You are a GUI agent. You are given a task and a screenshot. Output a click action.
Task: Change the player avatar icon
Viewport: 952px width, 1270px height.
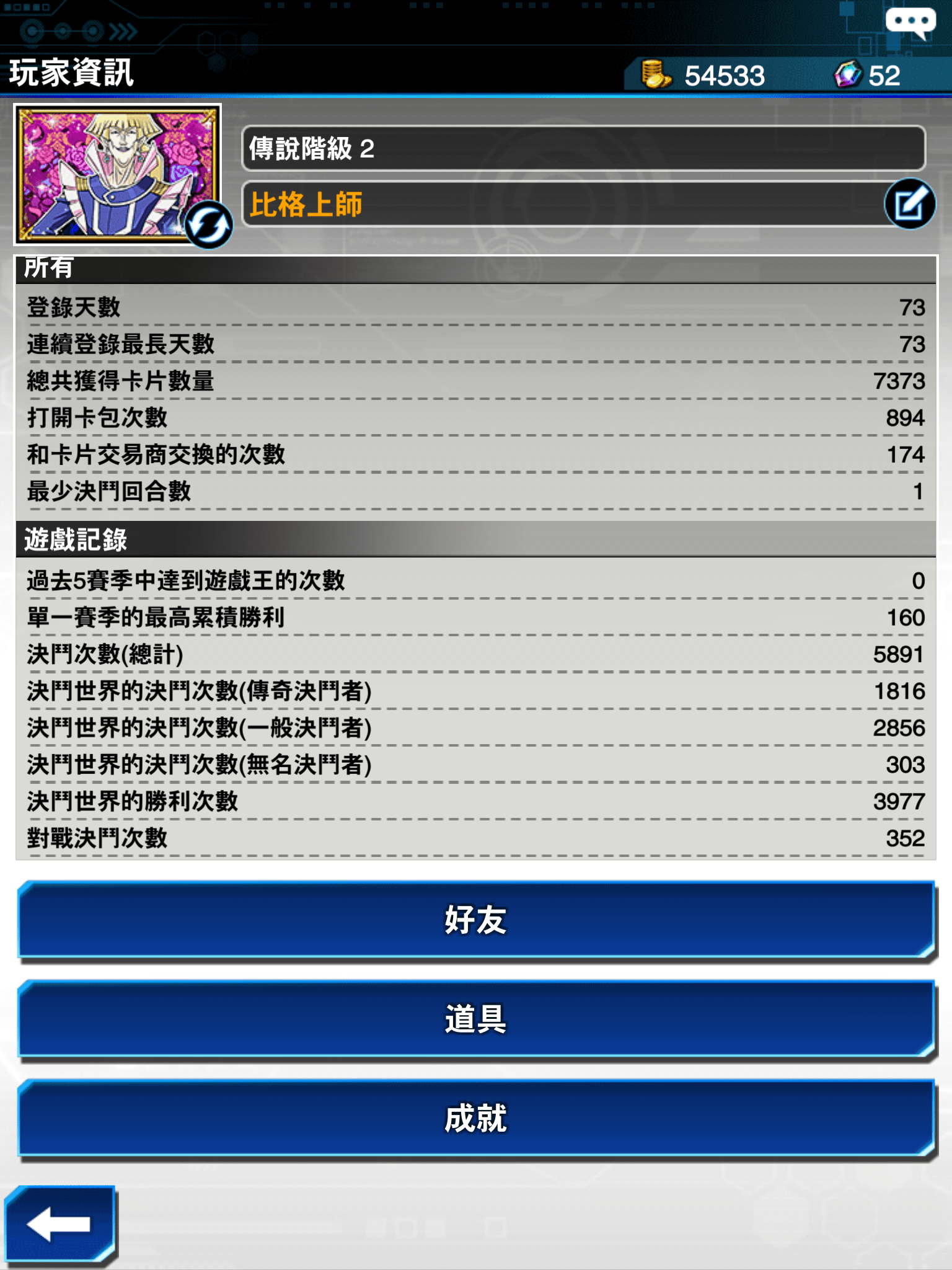(208, 224)
